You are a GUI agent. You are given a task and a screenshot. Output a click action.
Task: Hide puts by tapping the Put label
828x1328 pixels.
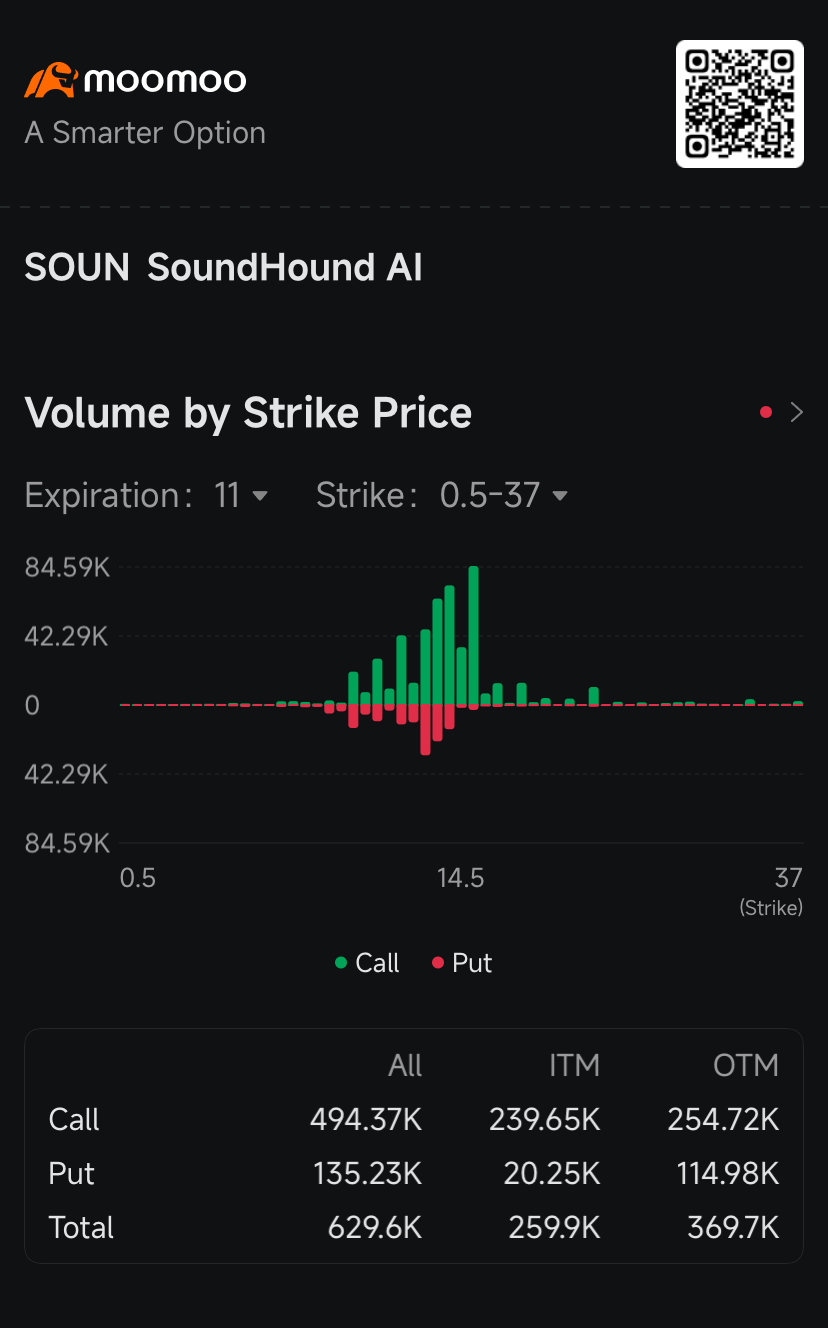coord(471,962)
